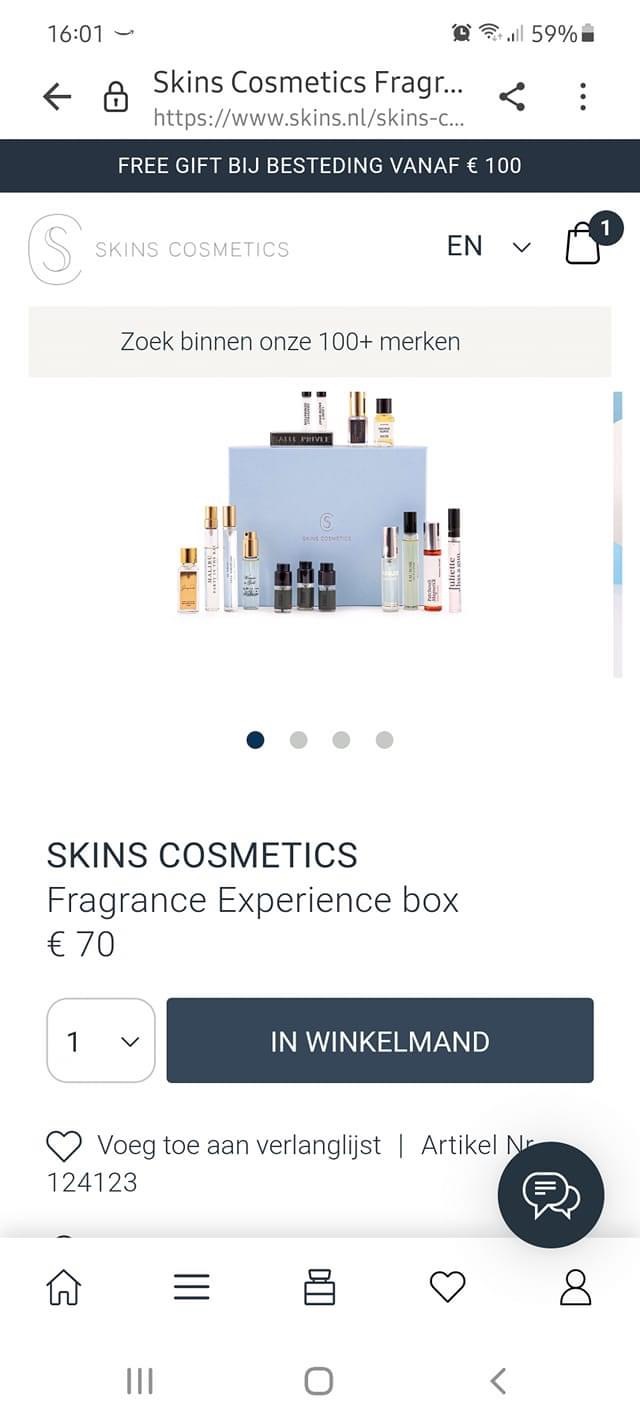Go to the home tab
The height and width of the screenshot is (1422, 640).
[x=64, y=1287]
